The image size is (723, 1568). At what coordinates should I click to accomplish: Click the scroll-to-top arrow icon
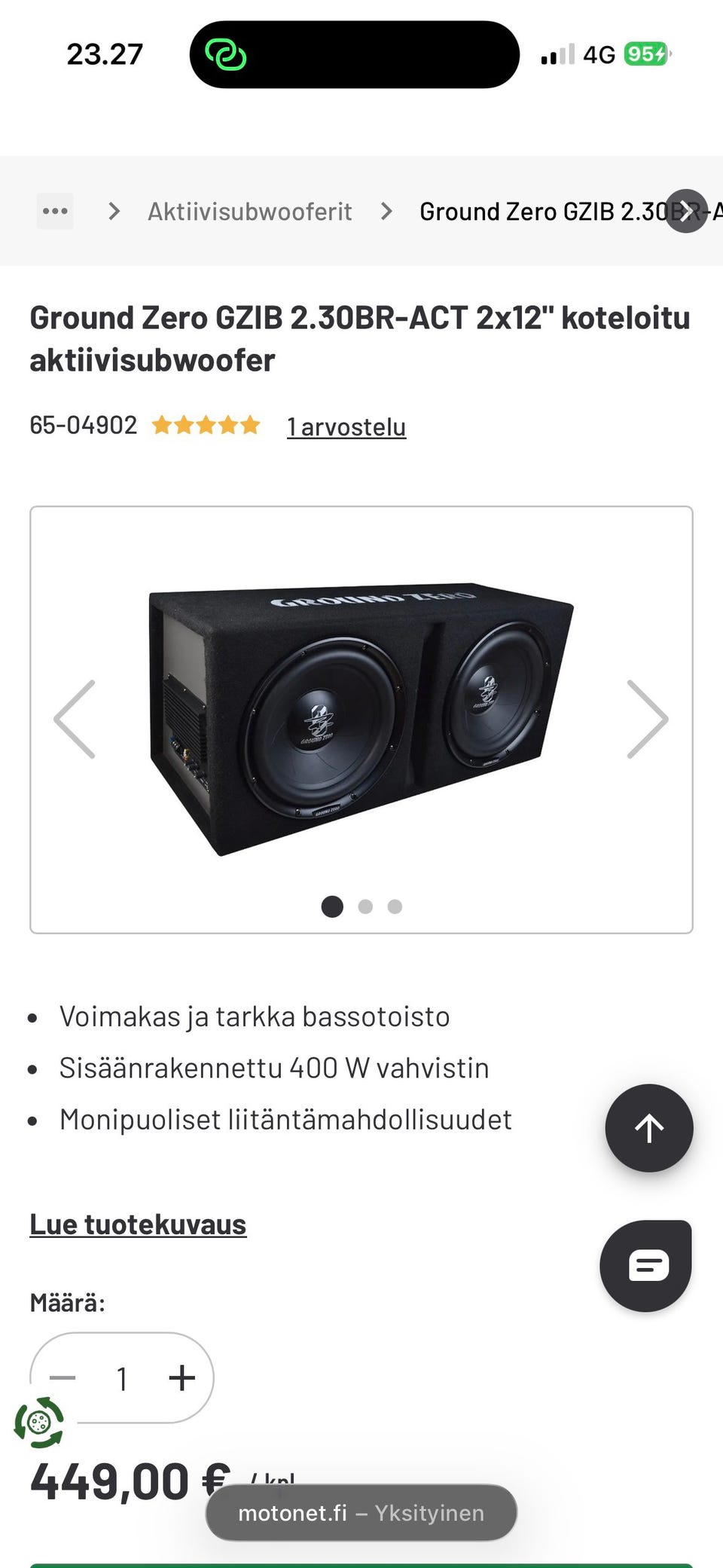coord(648,1128)
